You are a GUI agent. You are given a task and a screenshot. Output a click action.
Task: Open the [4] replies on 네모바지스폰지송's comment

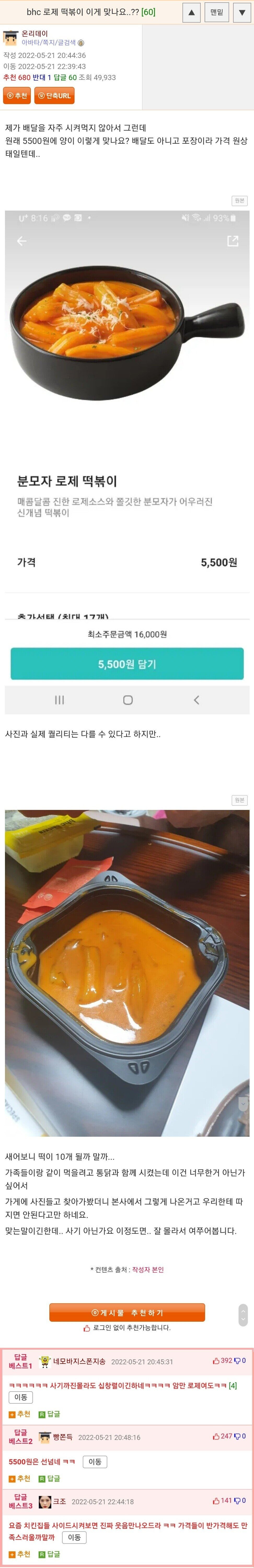(x=233, y=1385)
